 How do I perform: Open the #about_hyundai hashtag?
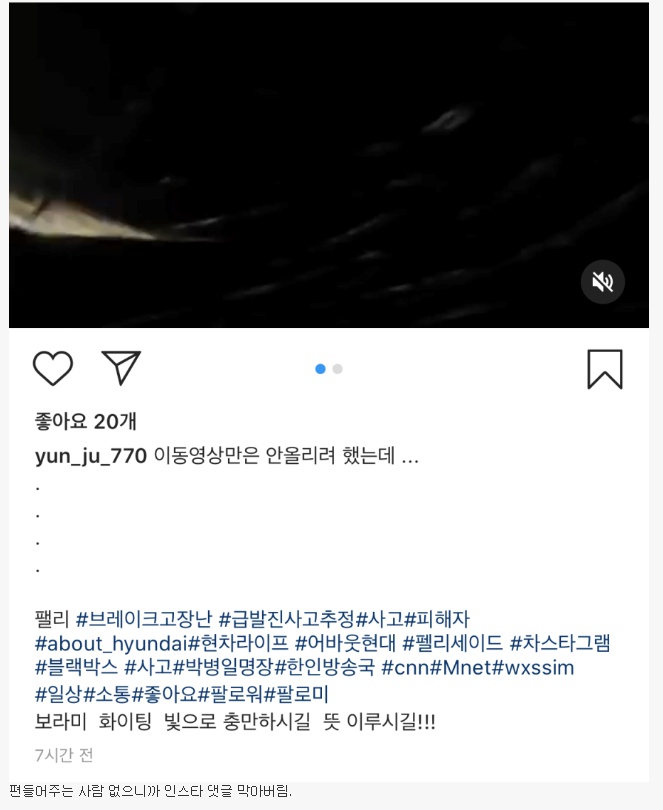pos(108,643)
